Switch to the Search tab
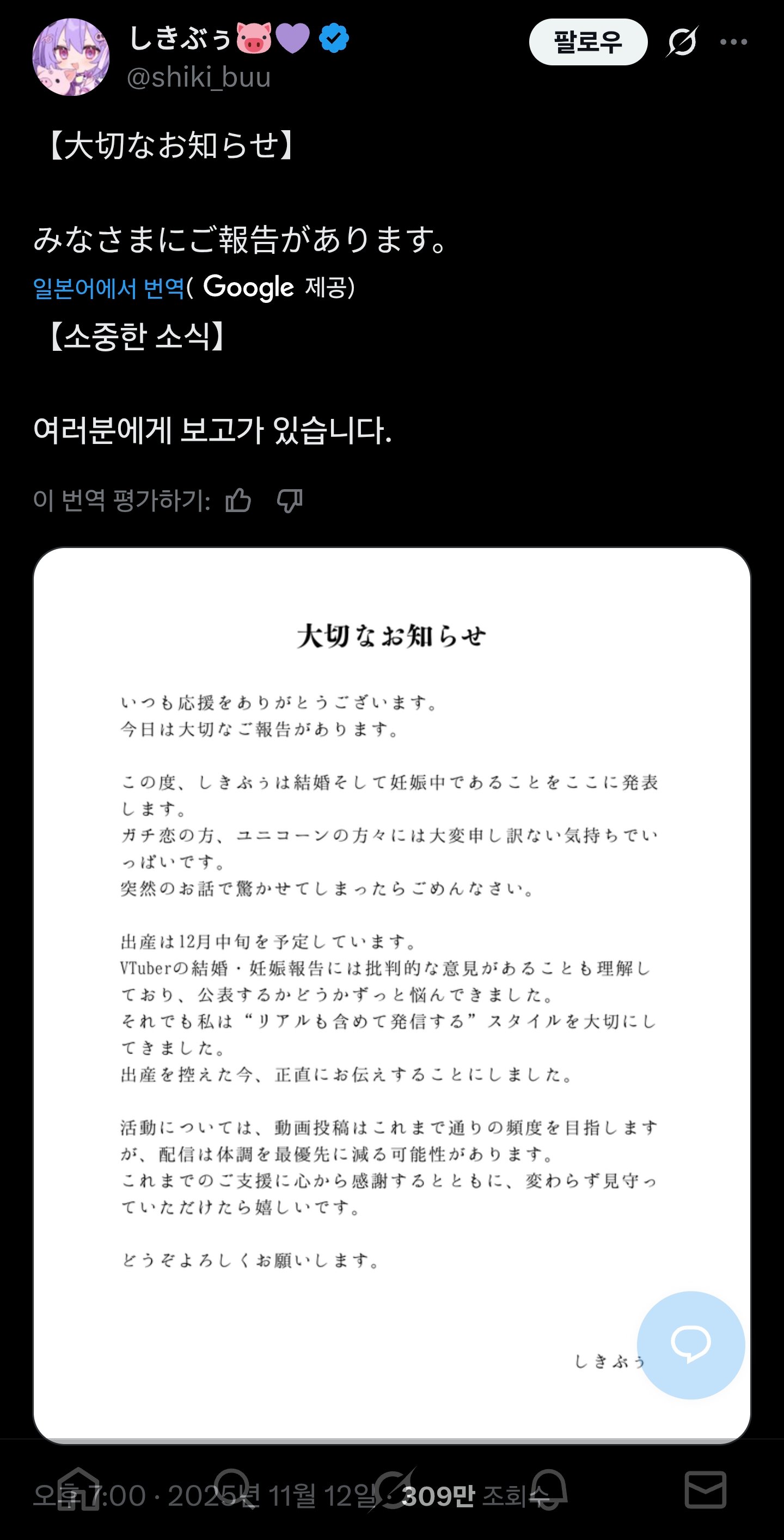Image resolution: width=784 pixels, height=1540 pixels. pyautogui.click(x=235, y=1489)
